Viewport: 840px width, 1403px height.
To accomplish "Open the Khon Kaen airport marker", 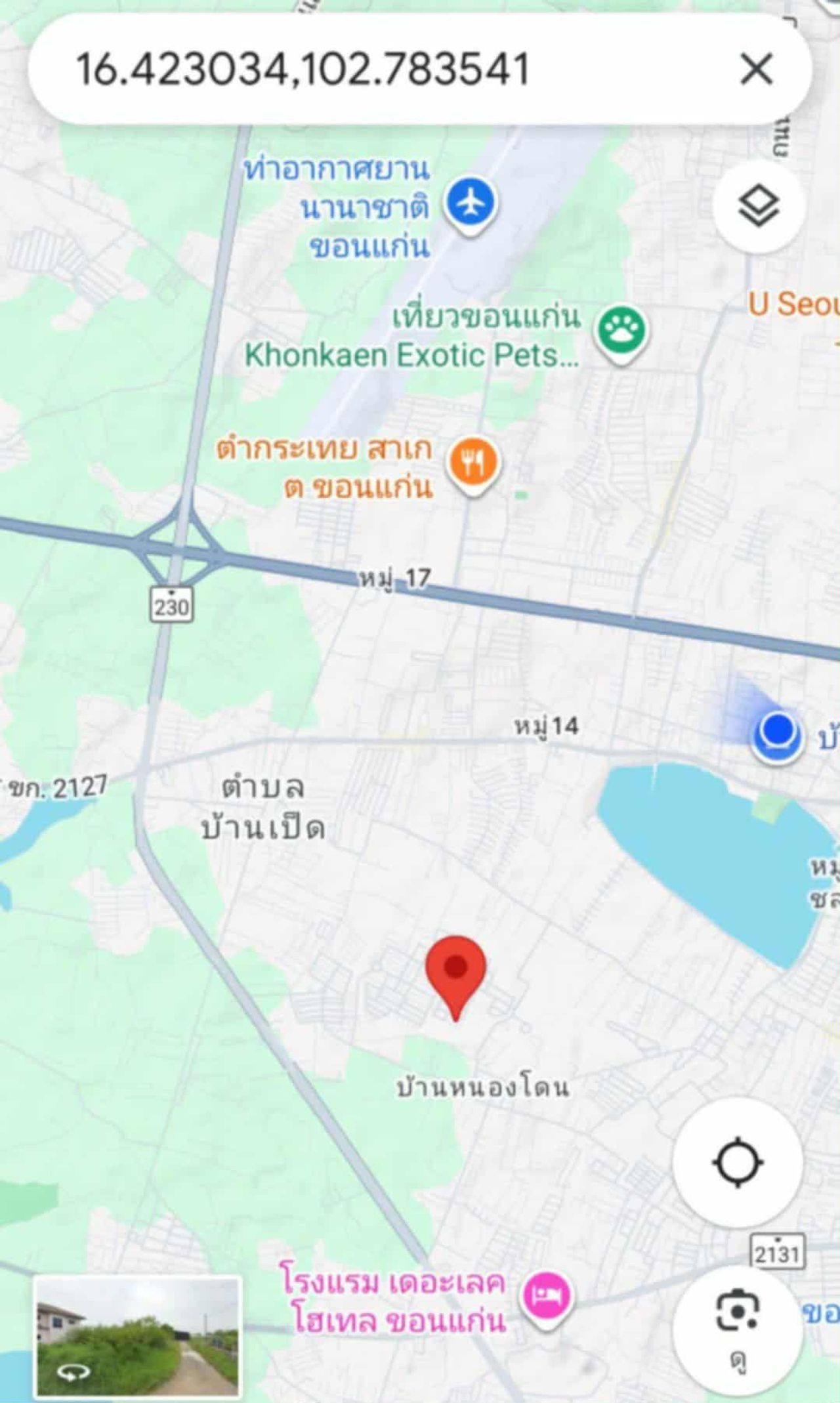I will click(471, 203).
